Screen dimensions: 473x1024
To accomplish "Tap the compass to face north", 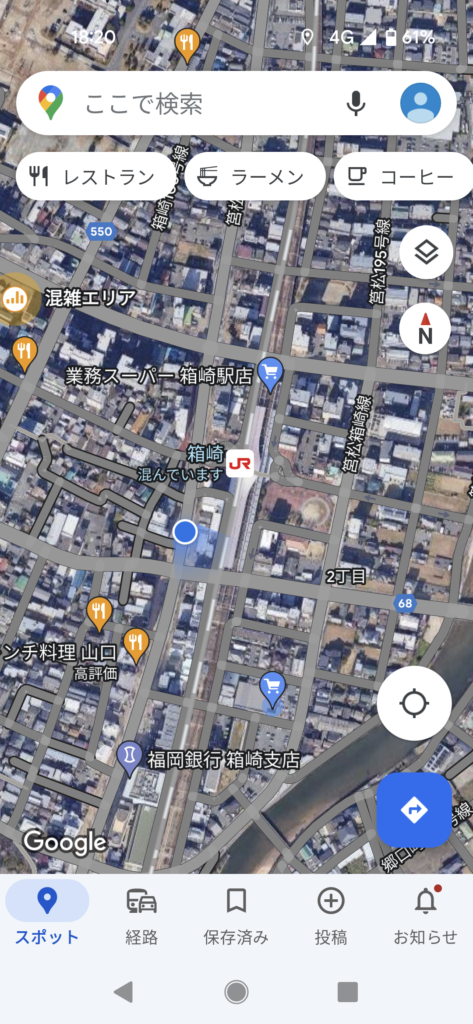I will (x=426, y=328).
